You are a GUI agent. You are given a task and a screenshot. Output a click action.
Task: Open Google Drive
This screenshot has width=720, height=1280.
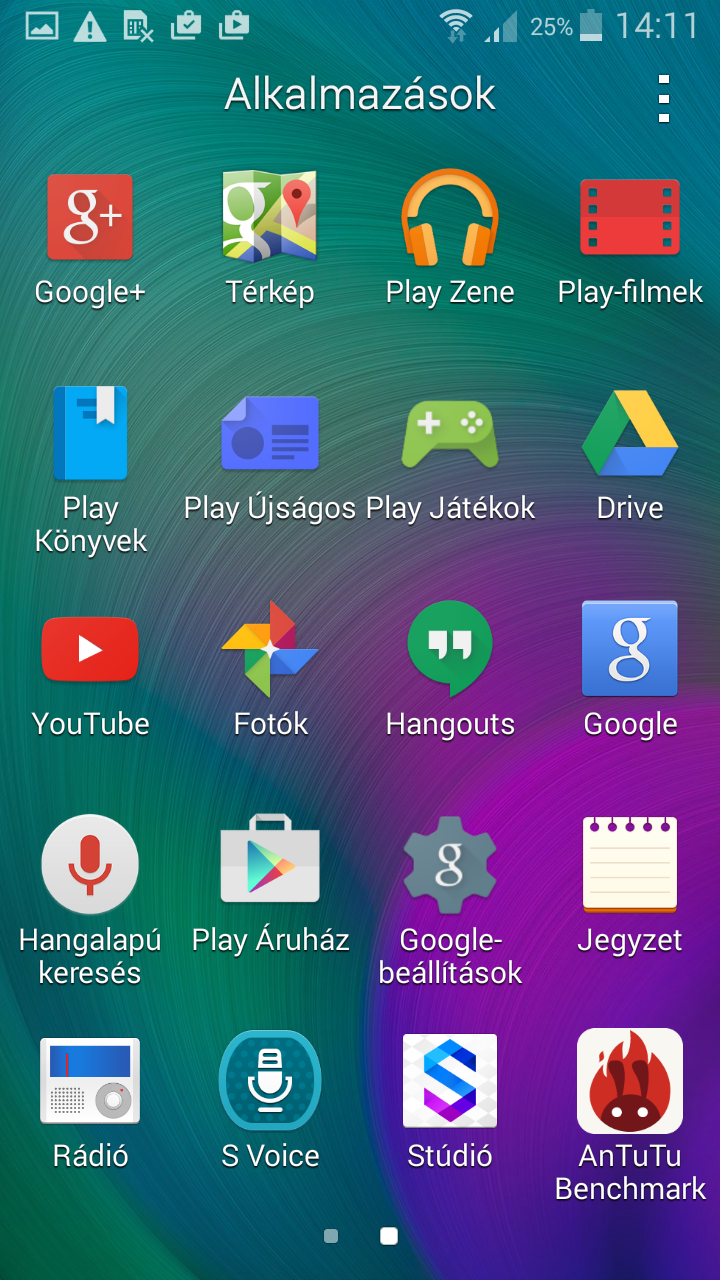point(630,434)
